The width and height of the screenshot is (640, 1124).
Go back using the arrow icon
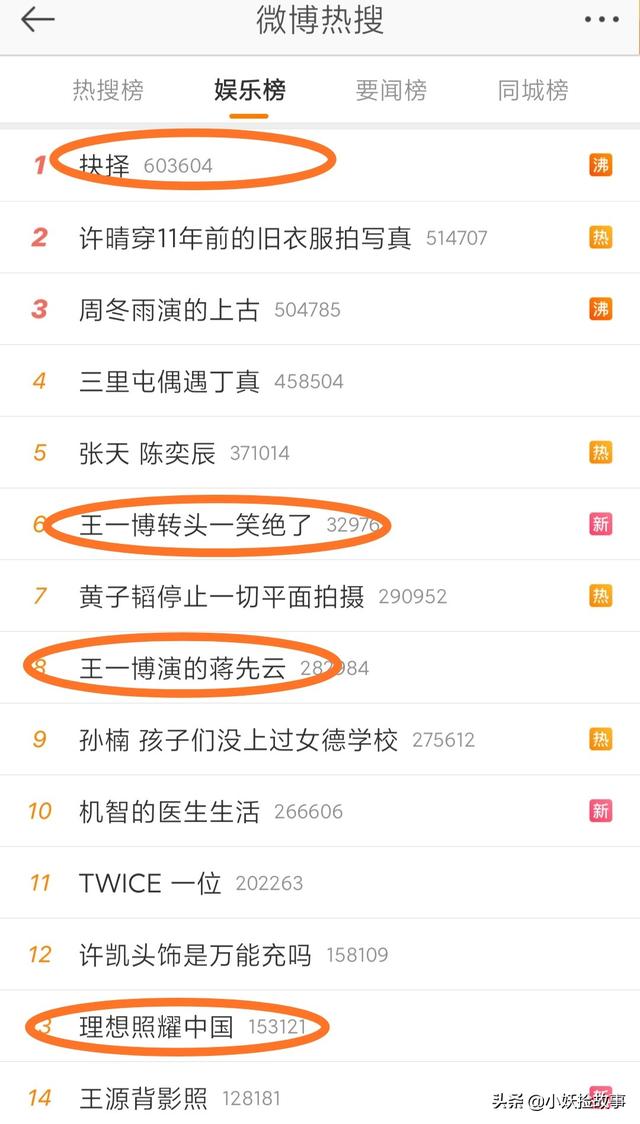coord(38,20)
